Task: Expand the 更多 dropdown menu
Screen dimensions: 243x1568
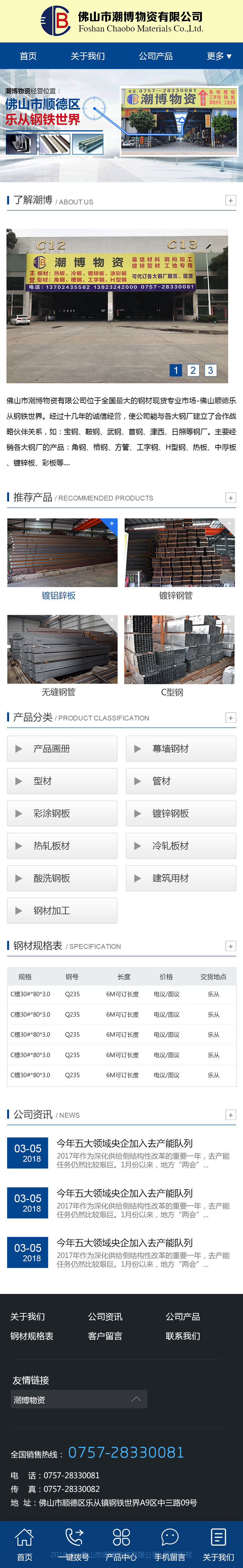Action: [219, 56]
